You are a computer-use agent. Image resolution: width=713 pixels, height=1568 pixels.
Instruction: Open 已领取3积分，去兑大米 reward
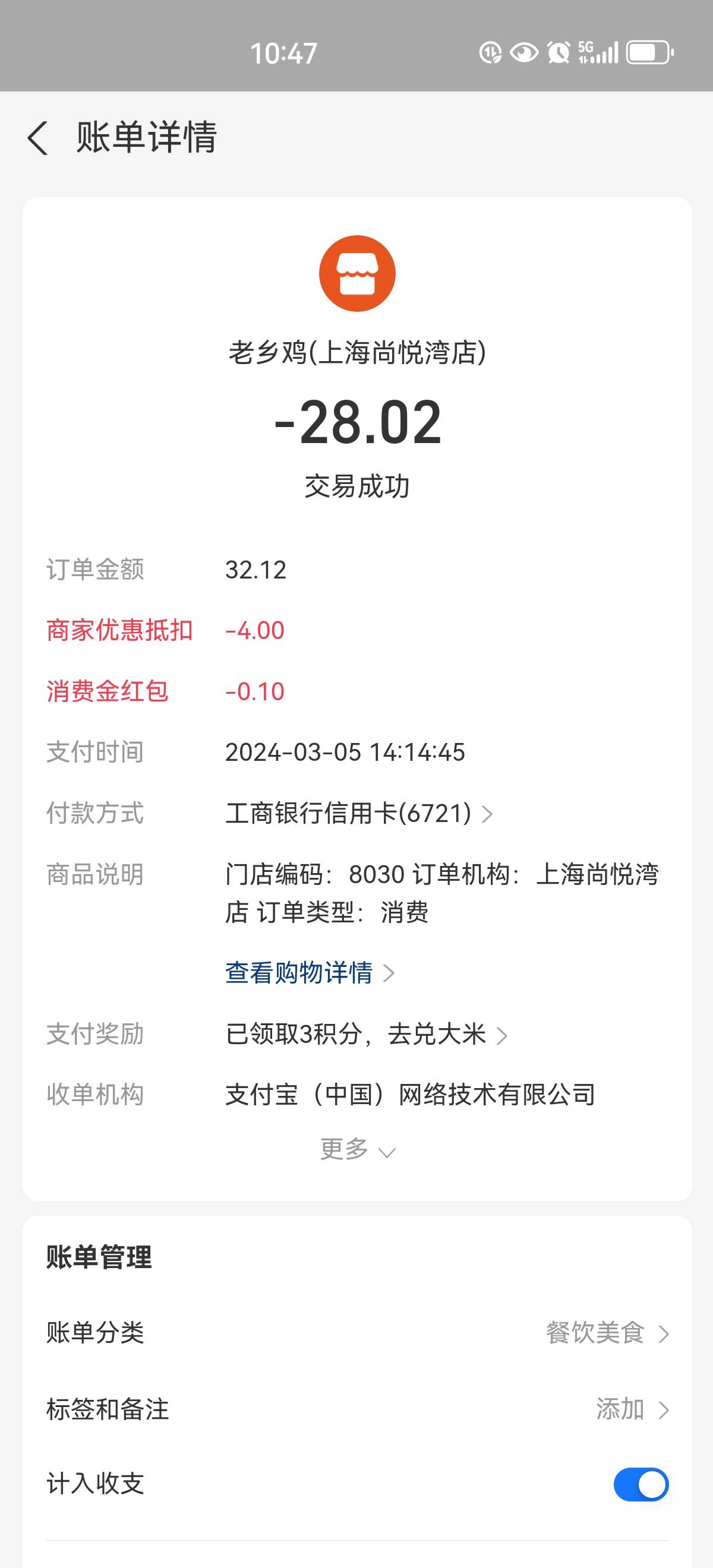click(x=367, y=1034)
